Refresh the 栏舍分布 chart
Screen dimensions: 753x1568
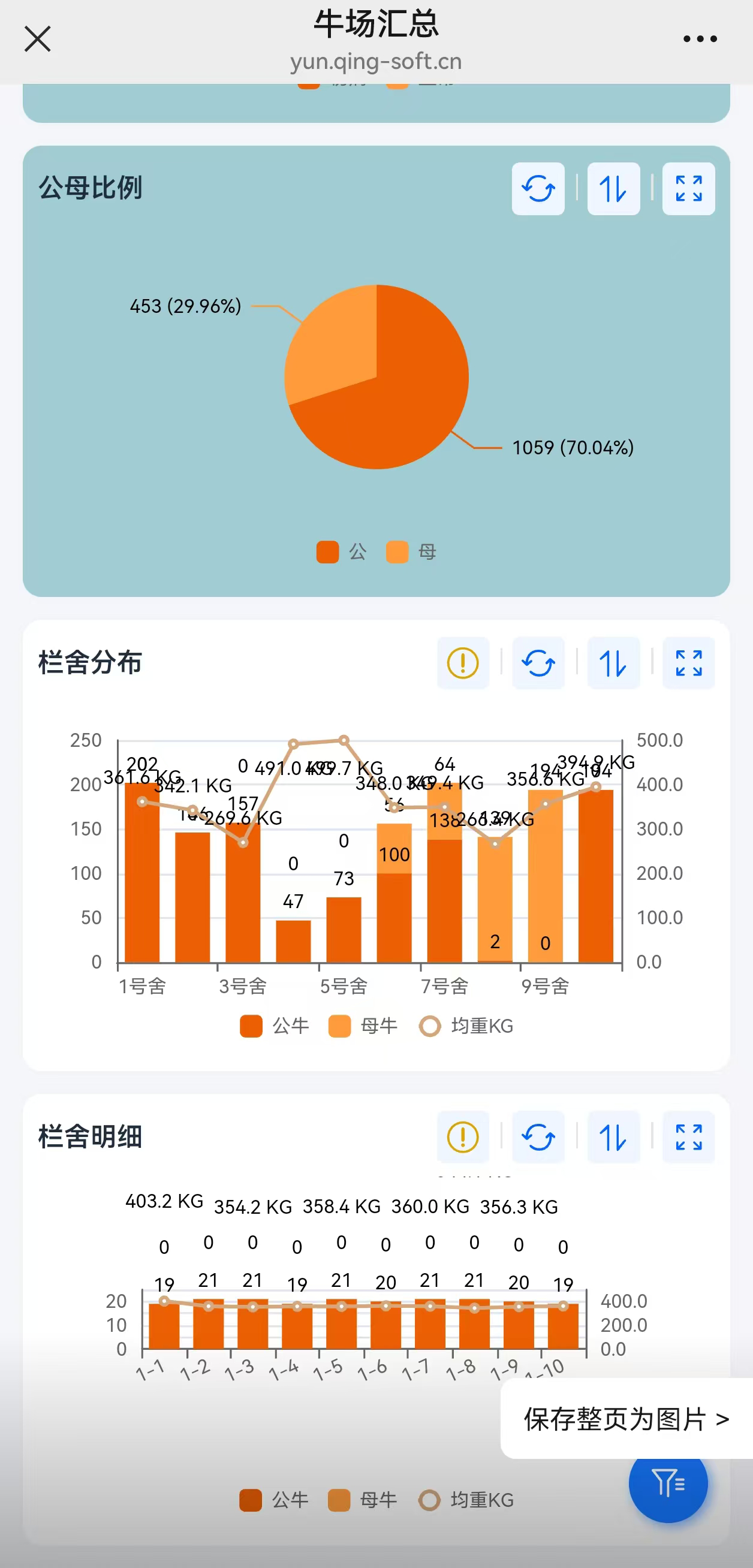[538, 663]
